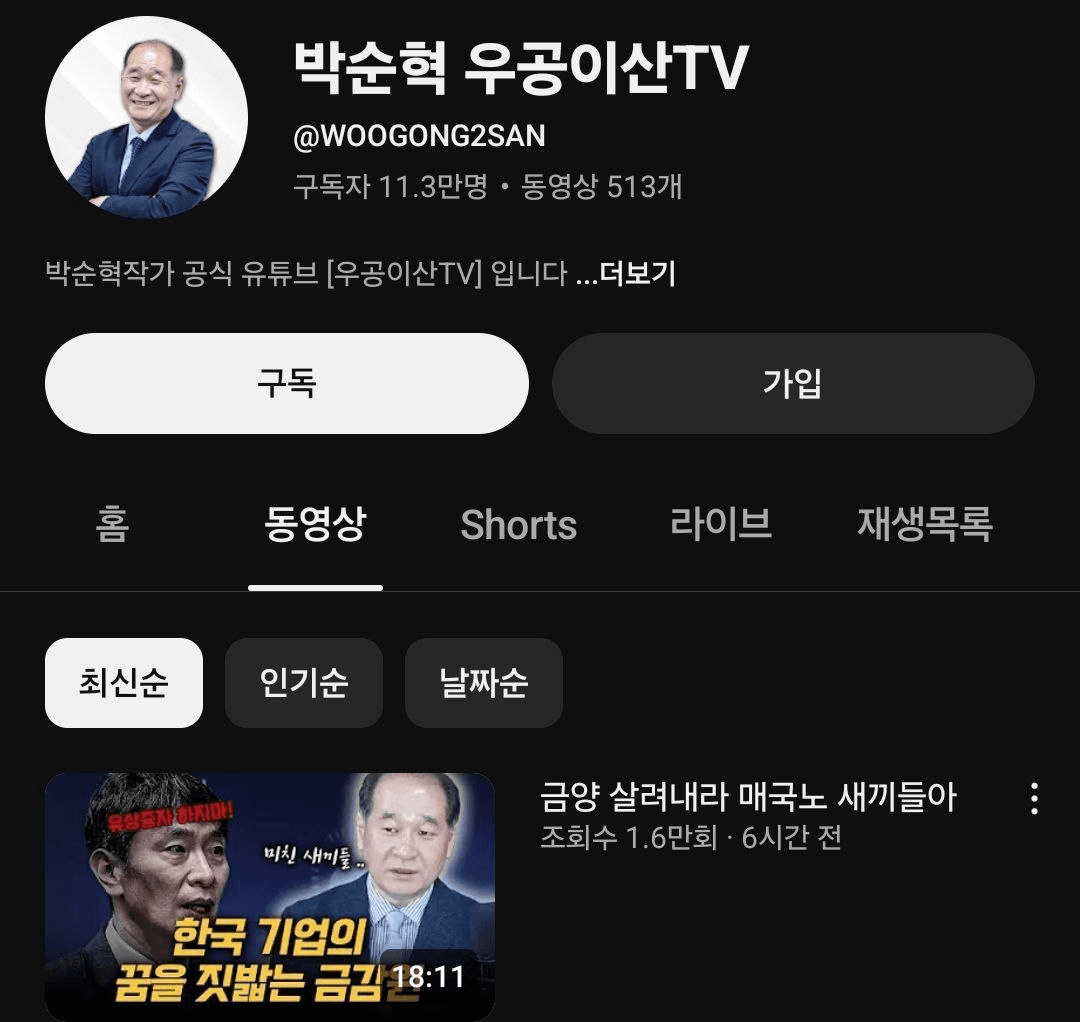Screen dimensions: 1080x1022
Task: Sort videos by 인기순
Action: pos(304,683)
